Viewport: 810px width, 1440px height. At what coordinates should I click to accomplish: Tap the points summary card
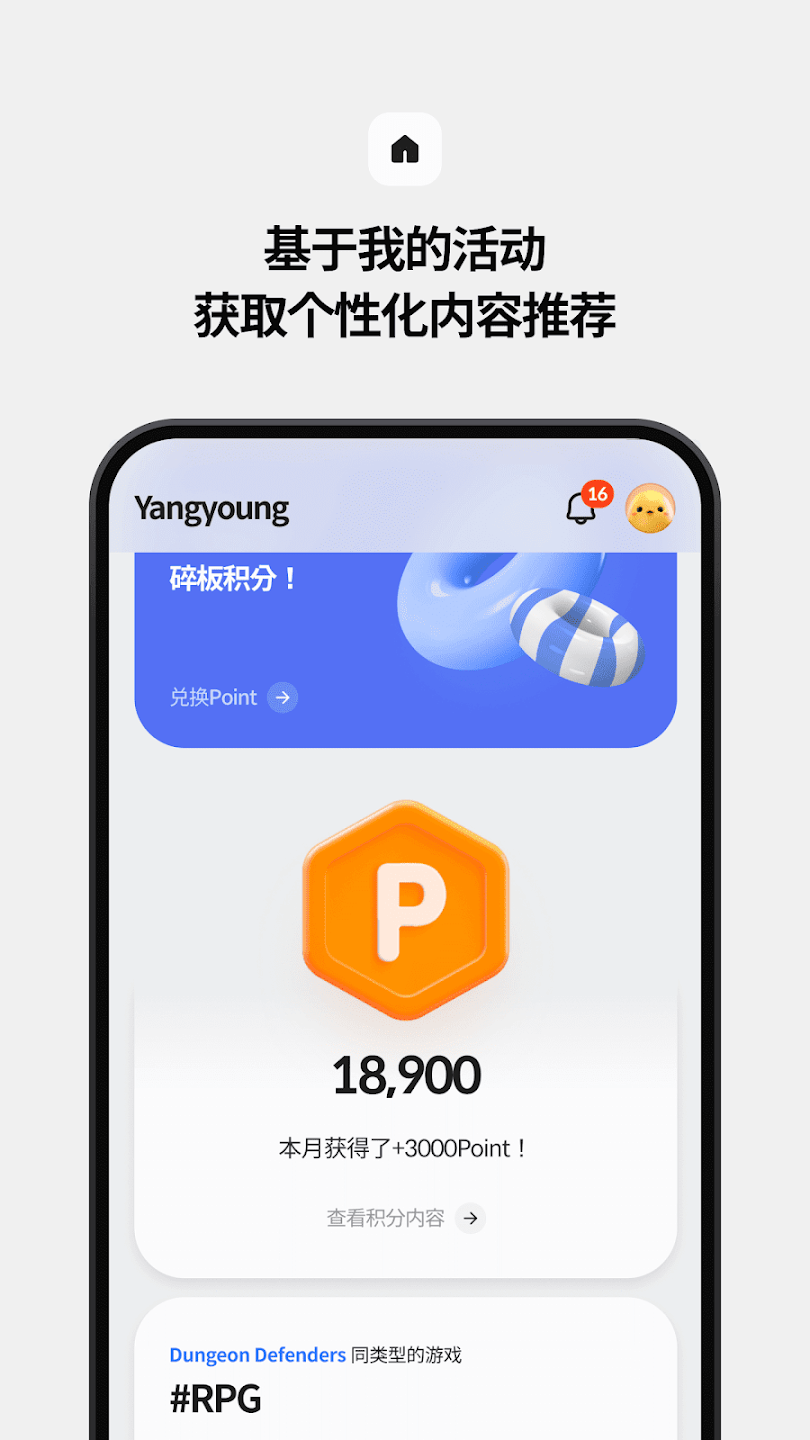click(404, 1130)
